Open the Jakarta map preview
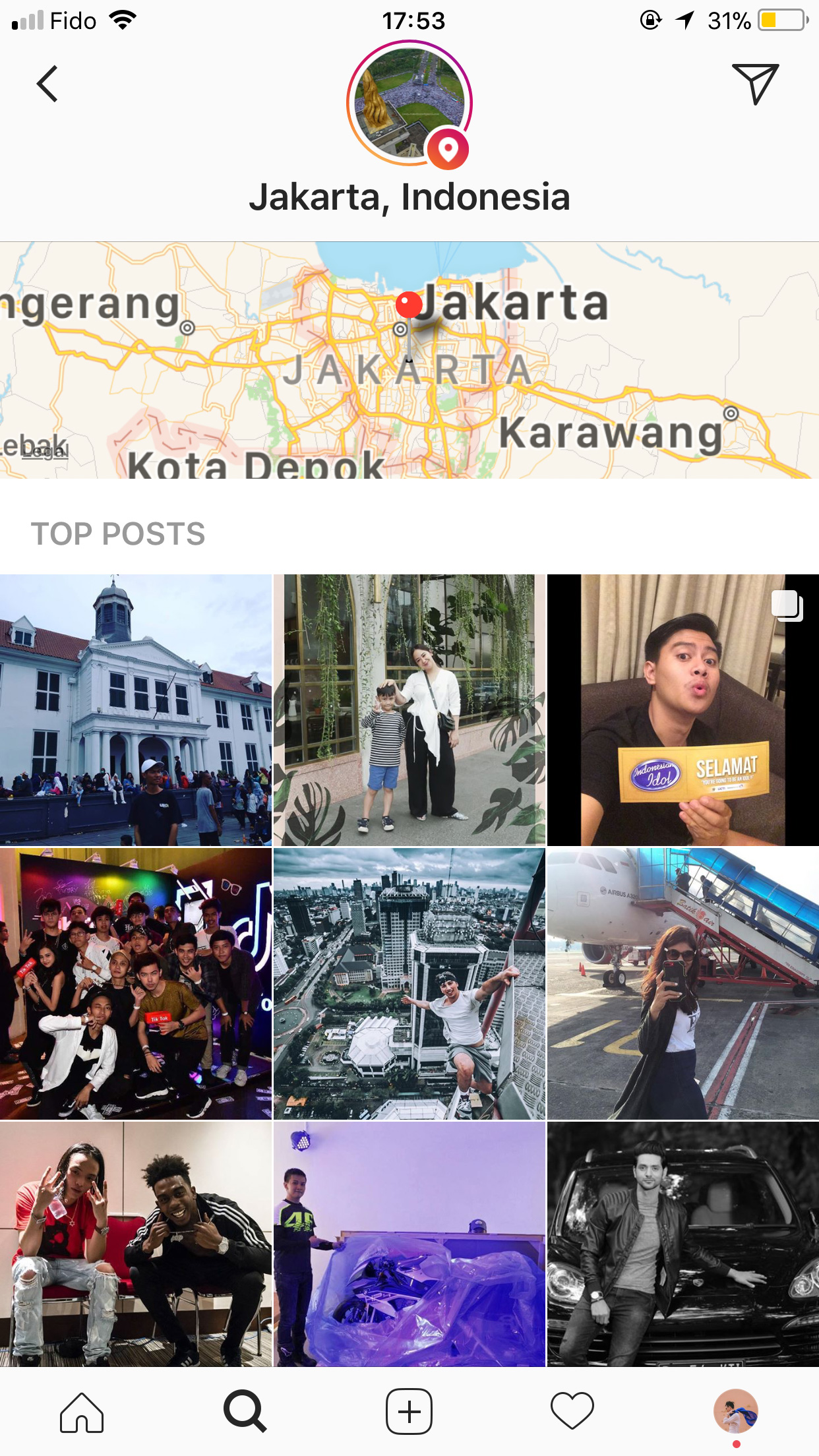The width and height of the screenshot is (819, 1456). click(x=409, y=360)
